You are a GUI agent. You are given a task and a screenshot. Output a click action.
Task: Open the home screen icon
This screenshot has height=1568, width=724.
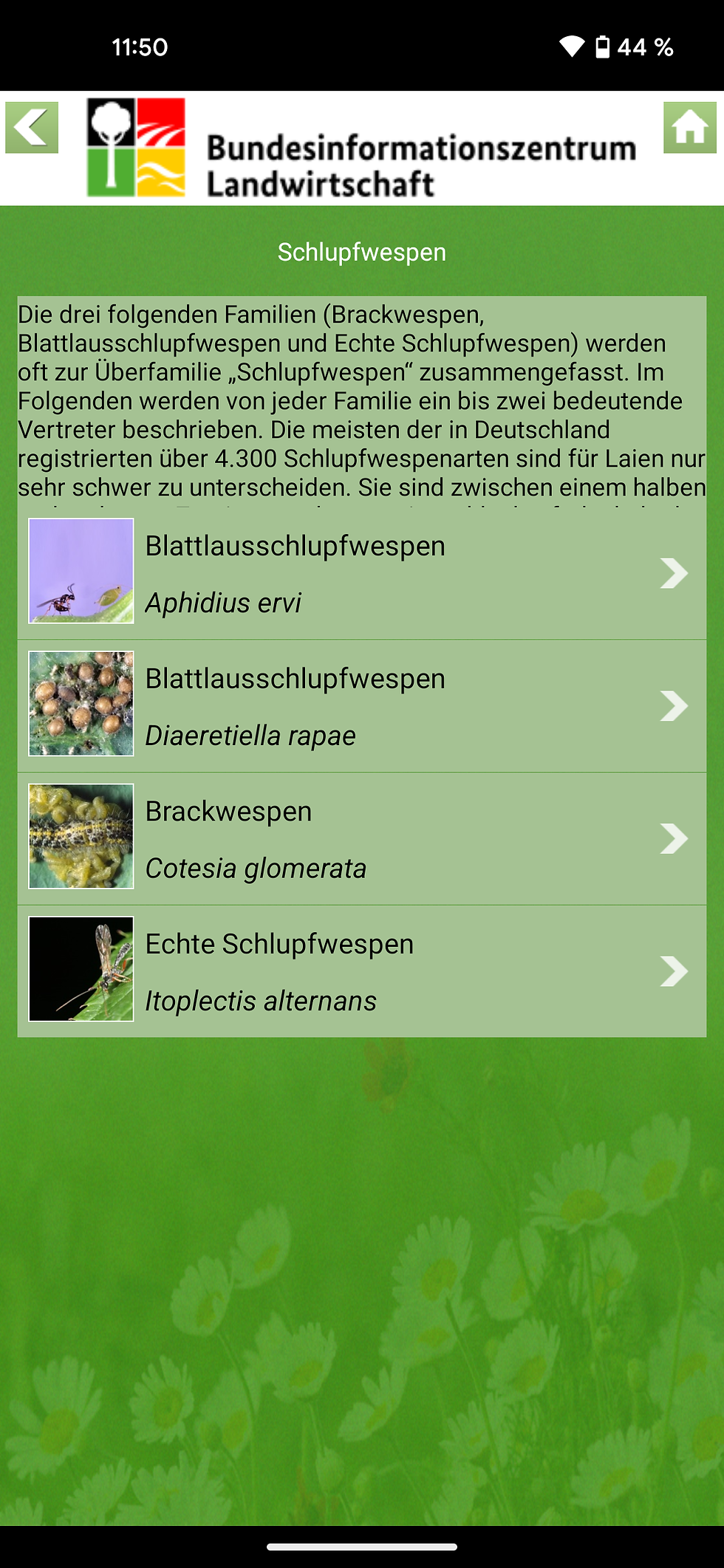click(x=689, y=128)
